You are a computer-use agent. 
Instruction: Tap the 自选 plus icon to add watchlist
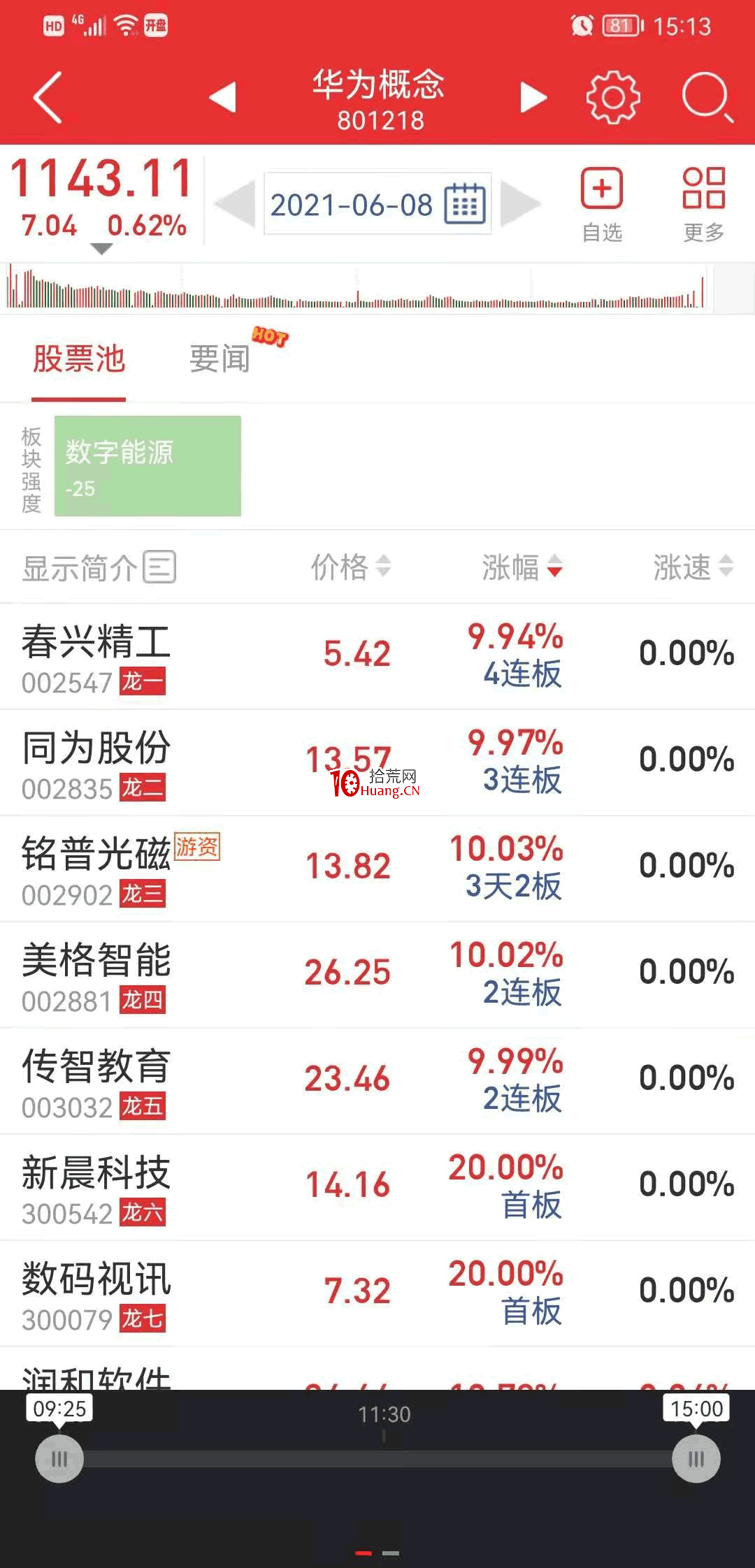[x=603, y=189]
